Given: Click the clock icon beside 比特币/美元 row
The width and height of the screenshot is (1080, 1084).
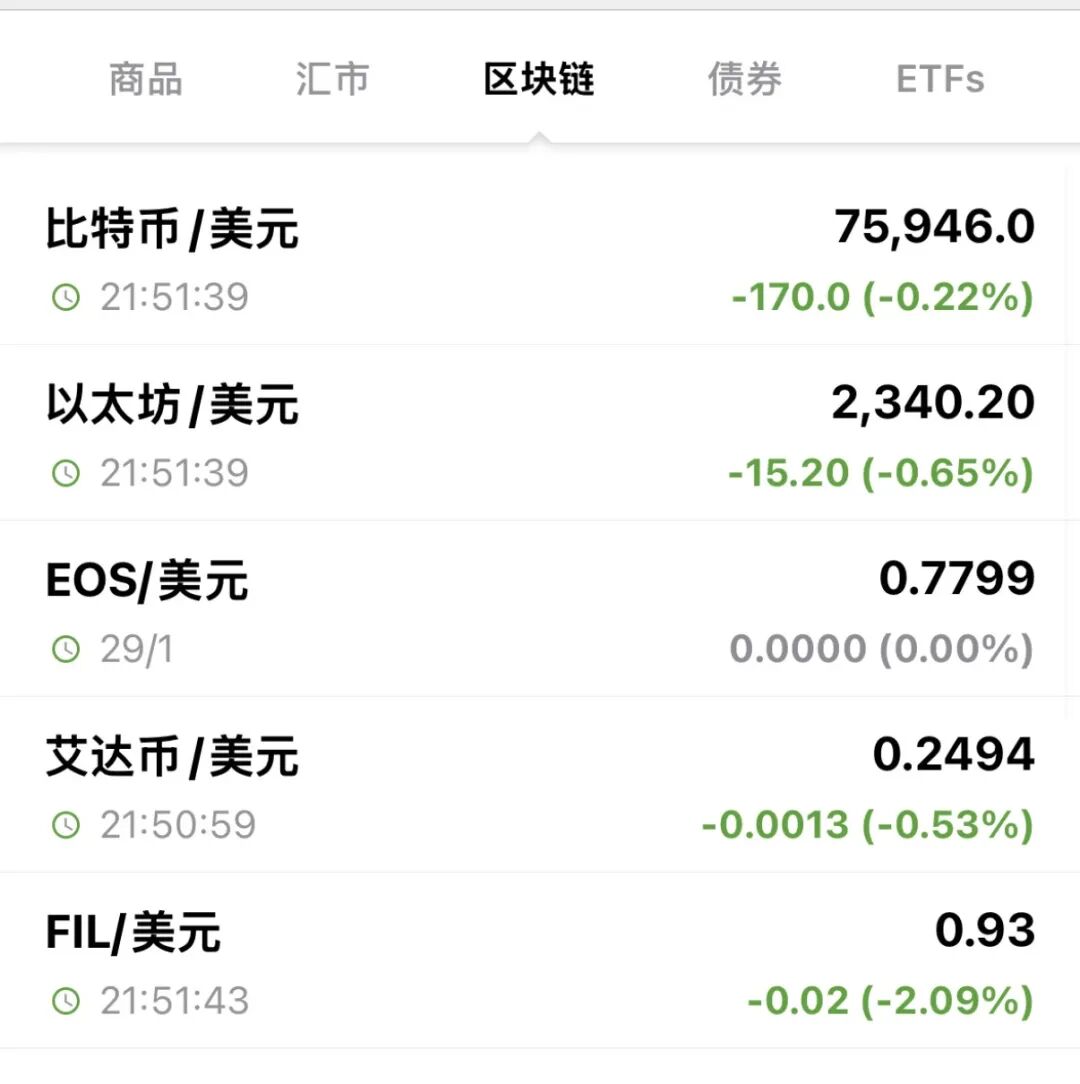Looking at the screenshot, I should (66, 297).
